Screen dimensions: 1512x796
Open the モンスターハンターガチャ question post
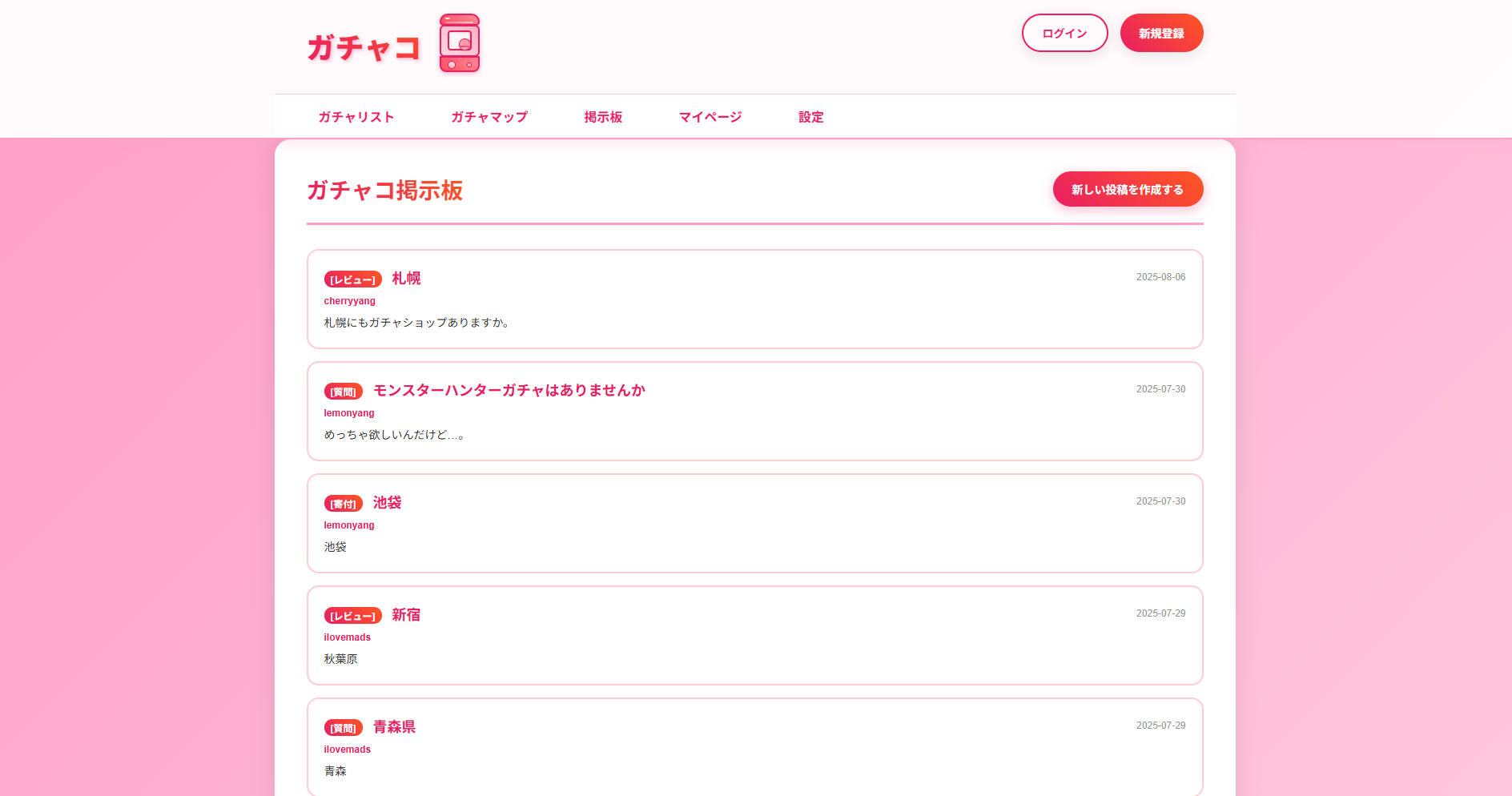pyautogui.click(x=509, y=391)
